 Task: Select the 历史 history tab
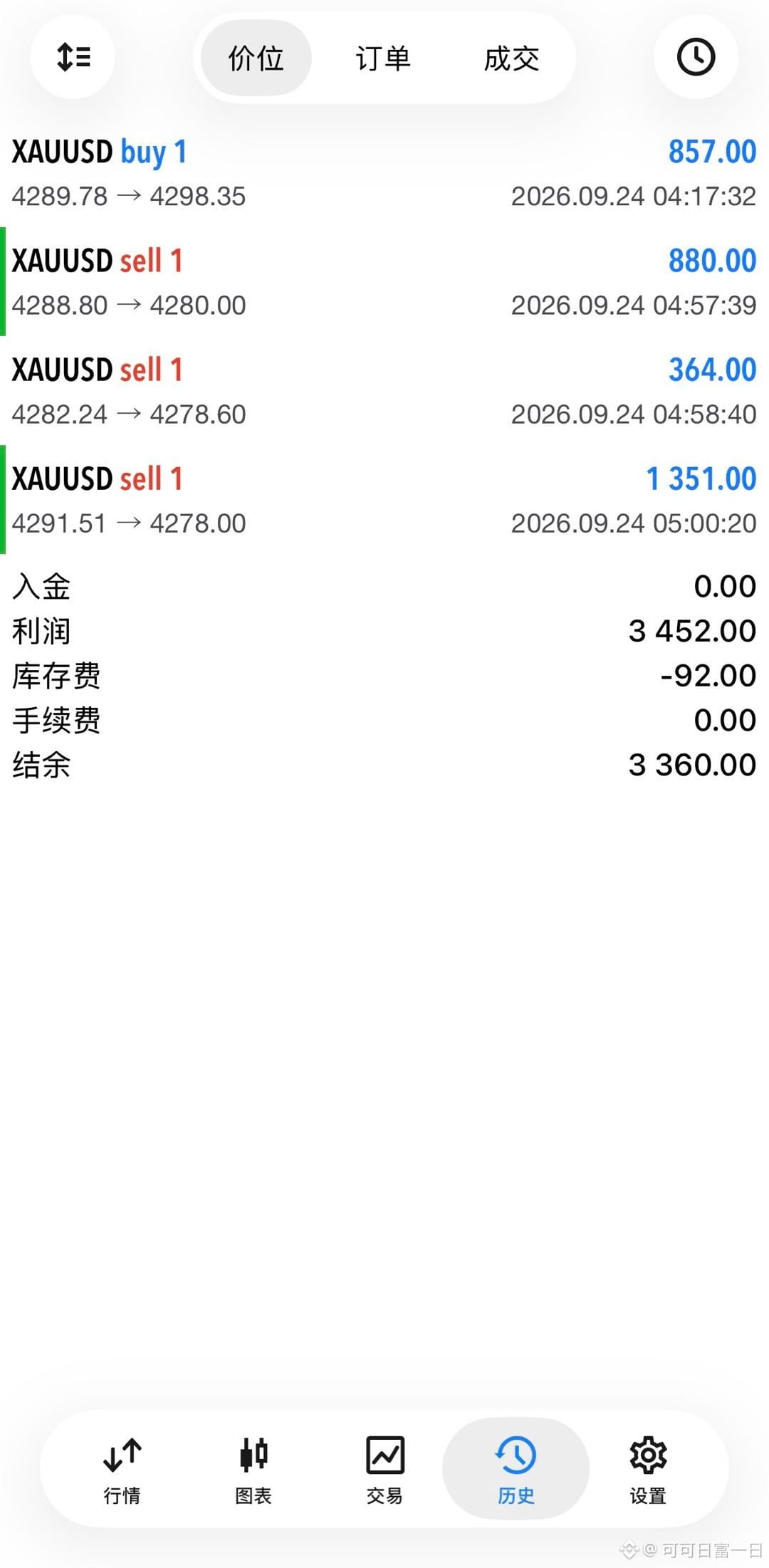coord(516,1469)
